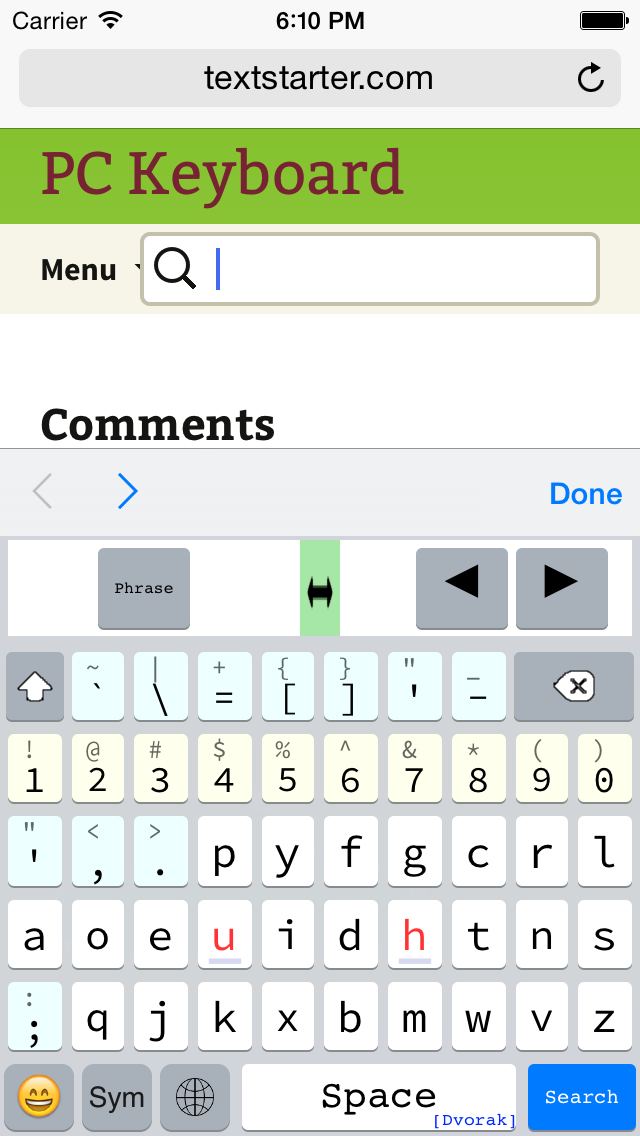Type the letter p

pos(225,851)
